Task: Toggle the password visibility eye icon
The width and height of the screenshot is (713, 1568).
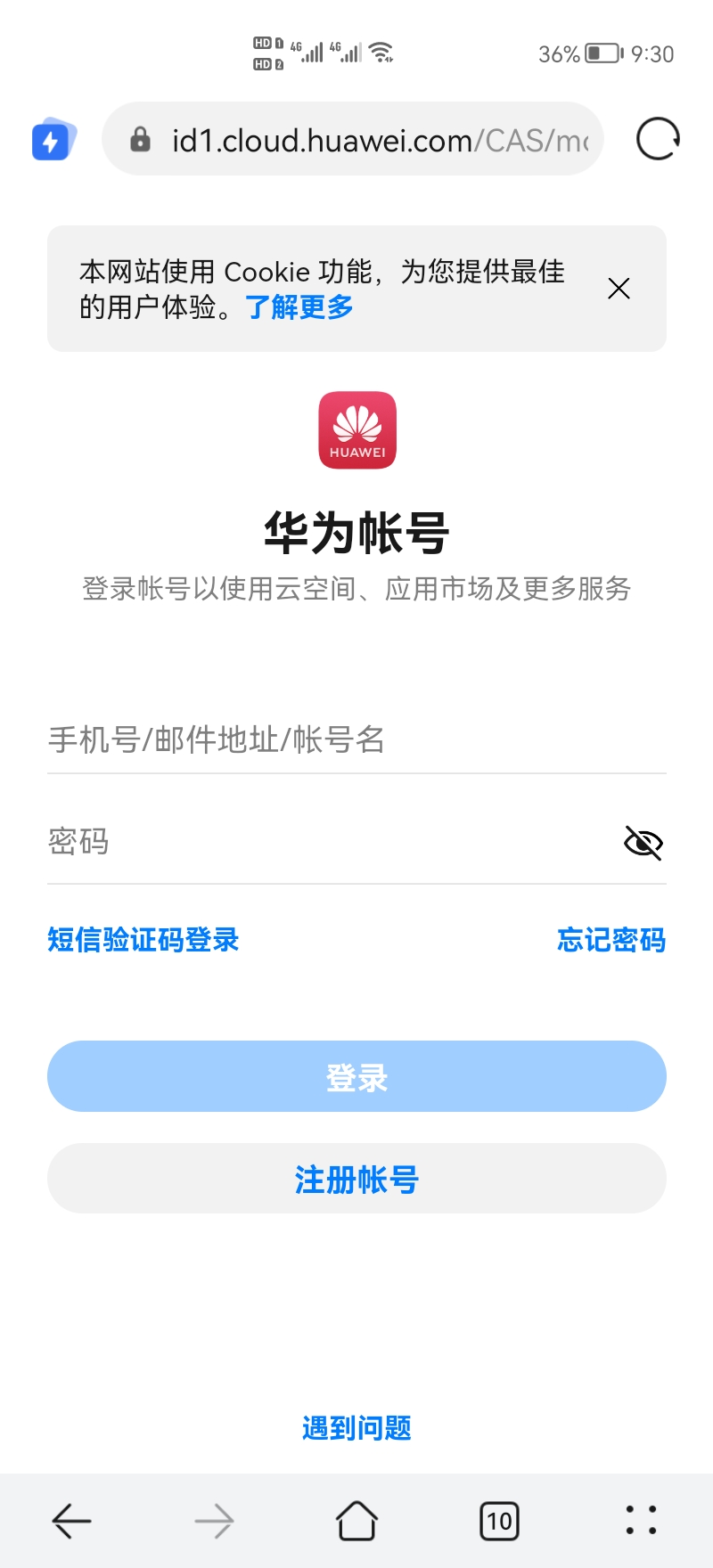Action: click(643, 844)
